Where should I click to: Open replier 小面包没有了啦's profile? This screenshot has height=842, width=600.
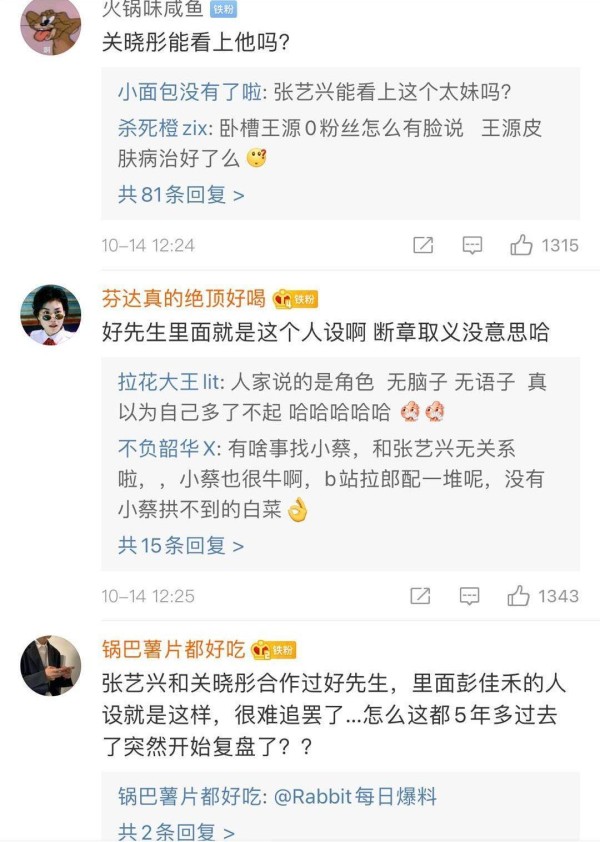pyautogui.click(x=189, y=92)
